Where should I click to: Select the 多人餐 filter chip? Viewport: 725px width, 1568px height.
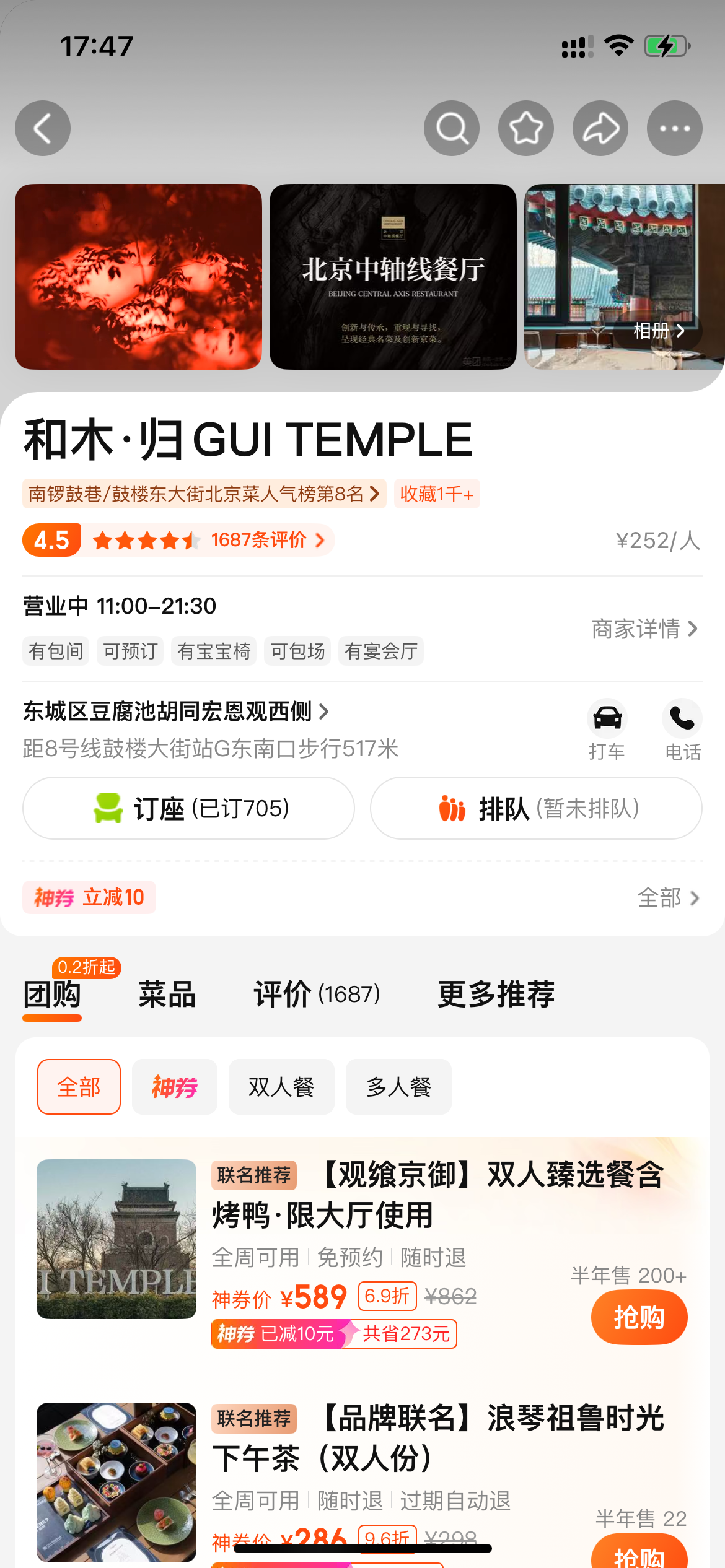pyautogui.click(x=398, y=1087)
